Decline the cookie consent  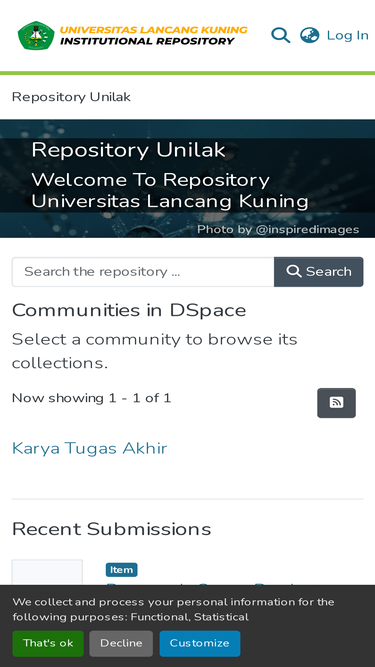tap(121, 643)
